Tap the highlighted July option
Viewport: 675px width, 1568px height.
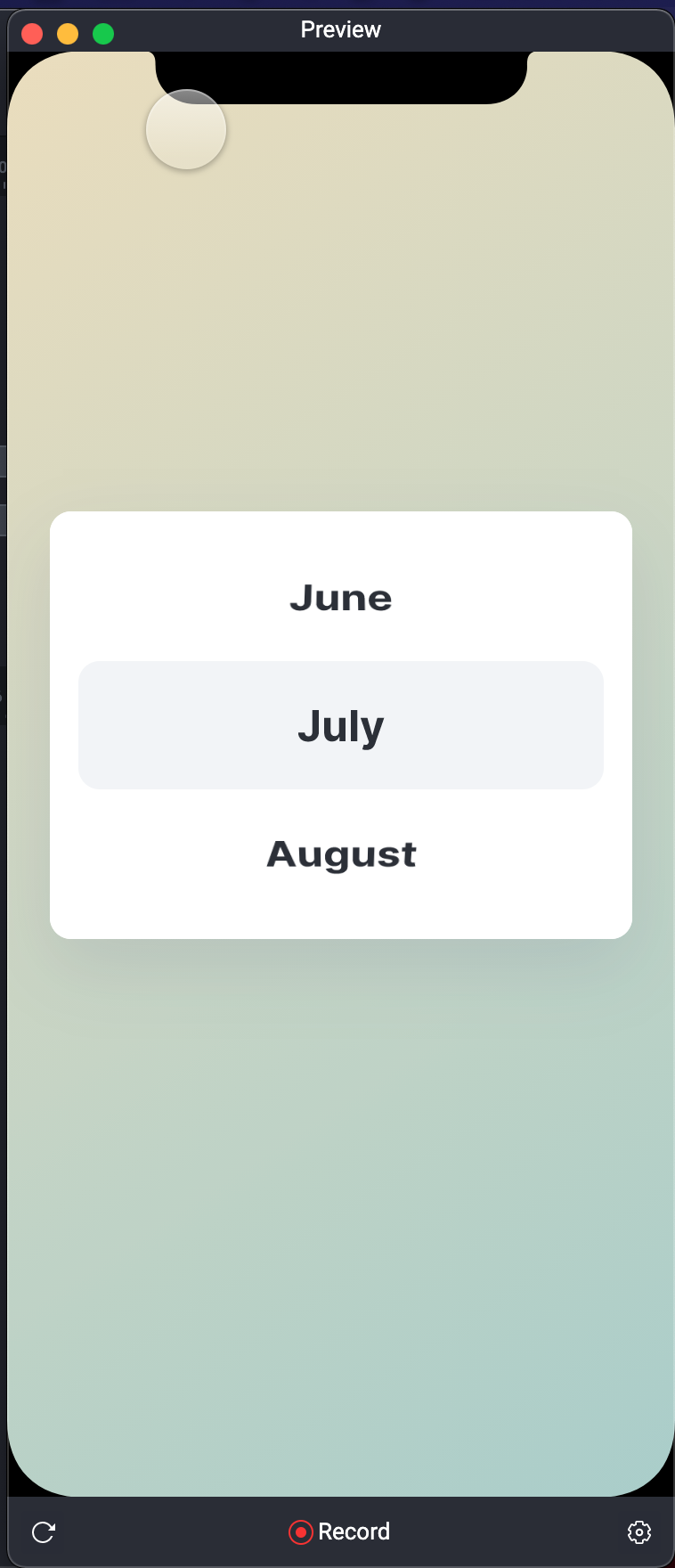(x=341, y=725)
